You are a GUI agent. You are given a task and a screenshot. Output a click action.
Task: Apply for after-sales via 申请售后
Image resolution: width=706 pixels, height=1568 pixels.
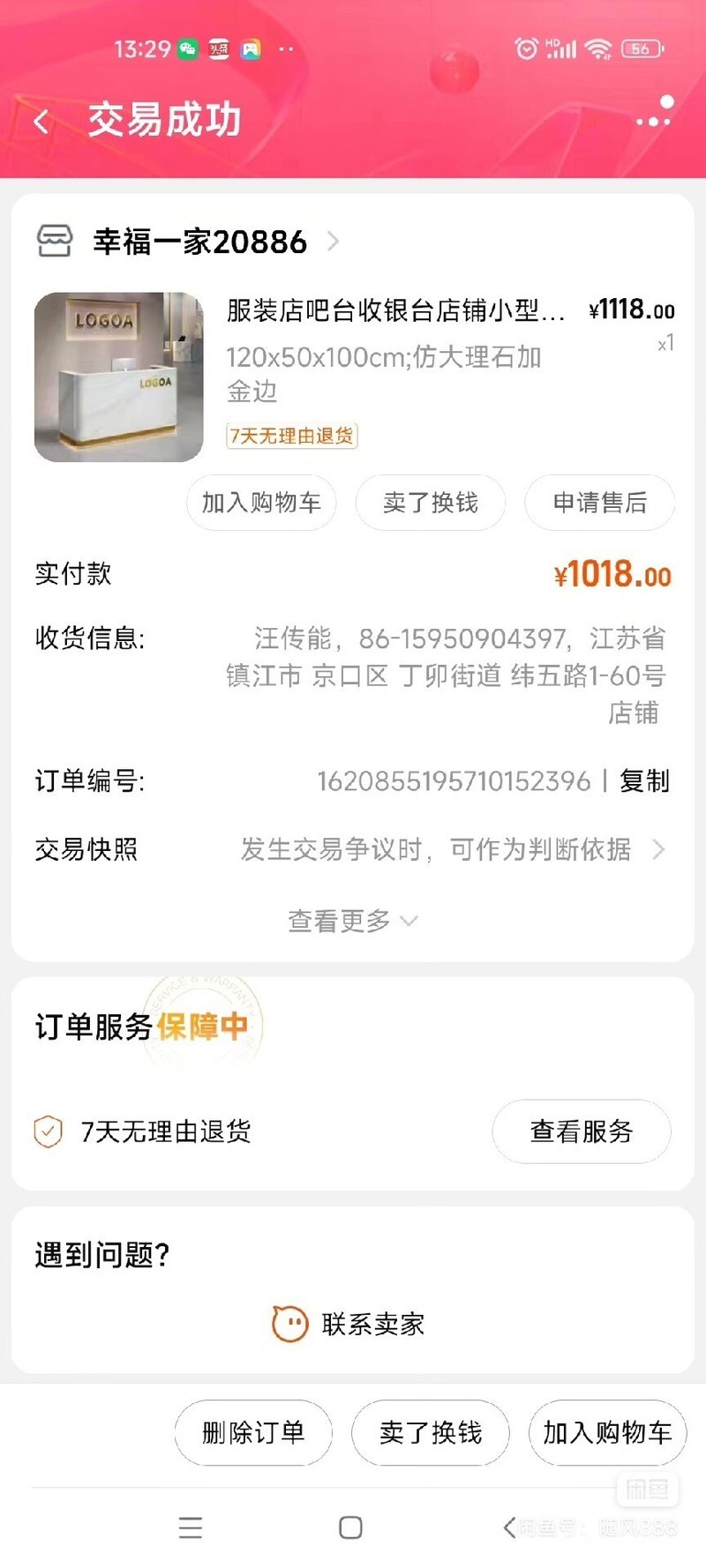coord(600,503)
